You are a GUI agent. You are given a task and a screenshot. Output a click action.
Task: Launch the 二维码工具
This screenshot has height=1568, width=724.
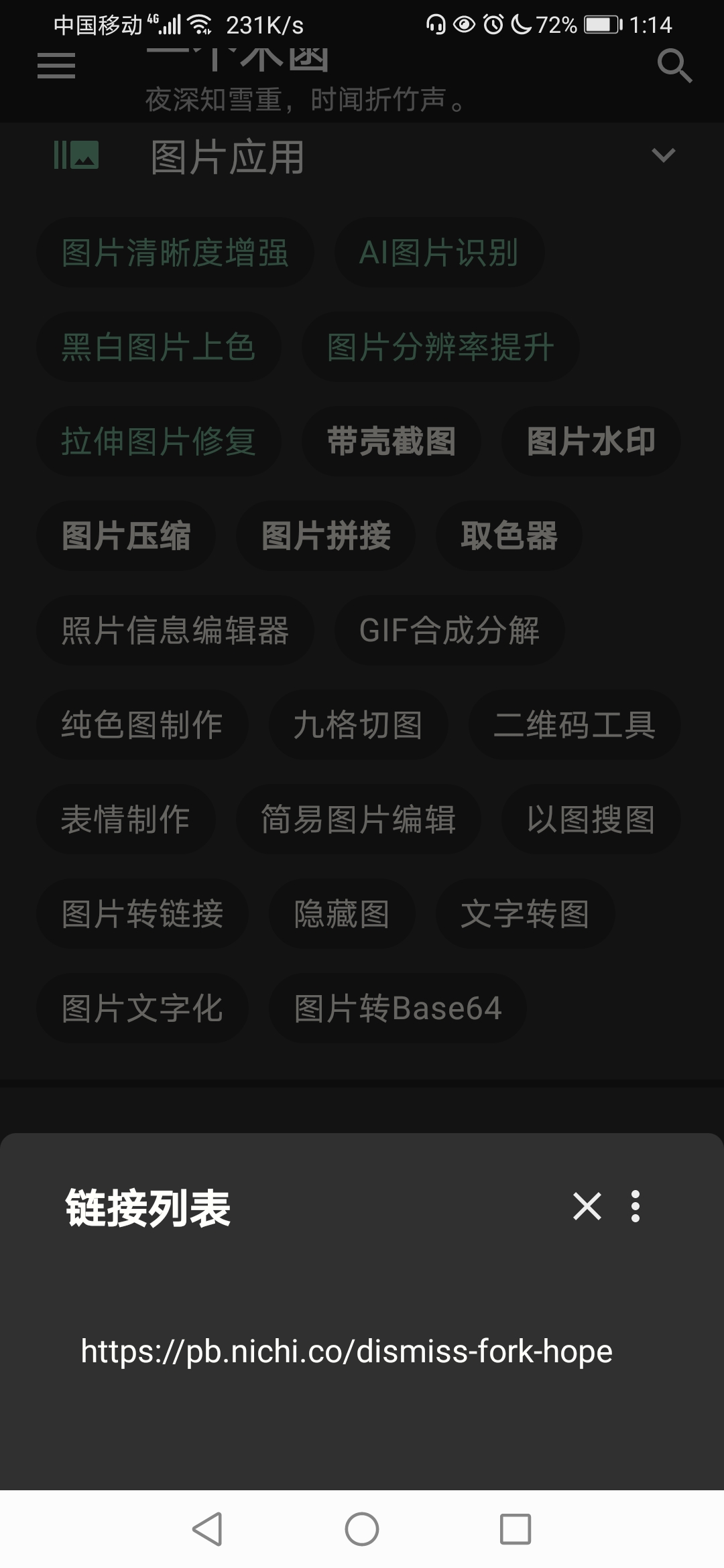tap(574, 725)
